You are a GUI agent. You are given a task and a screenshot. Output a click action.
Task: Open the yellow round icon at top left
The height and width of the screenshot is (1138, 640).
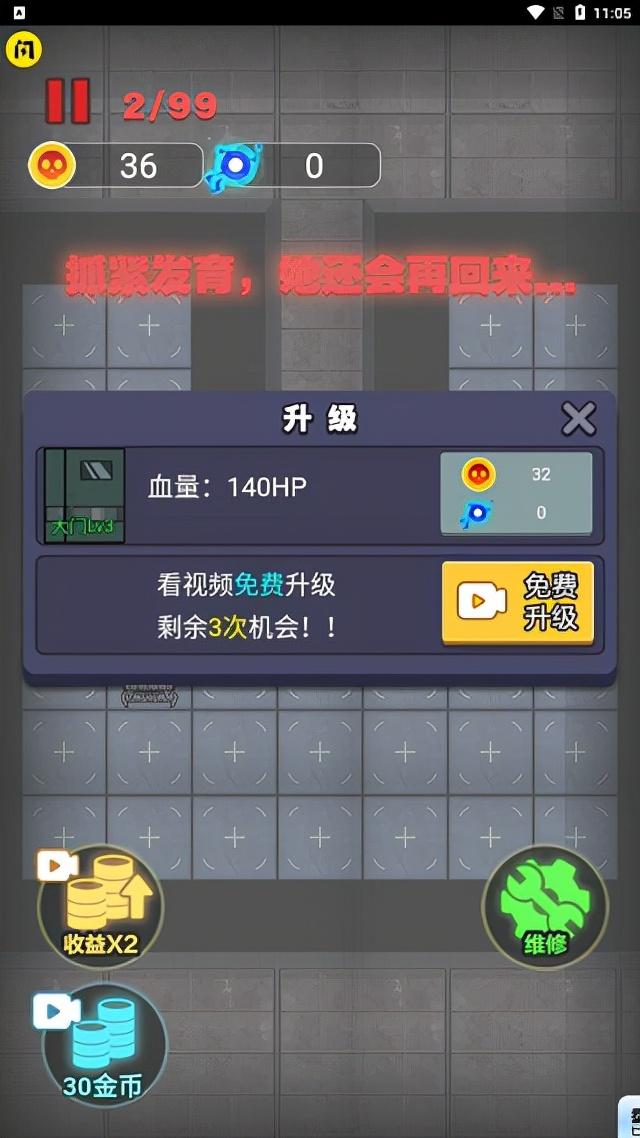click(24, 49)
